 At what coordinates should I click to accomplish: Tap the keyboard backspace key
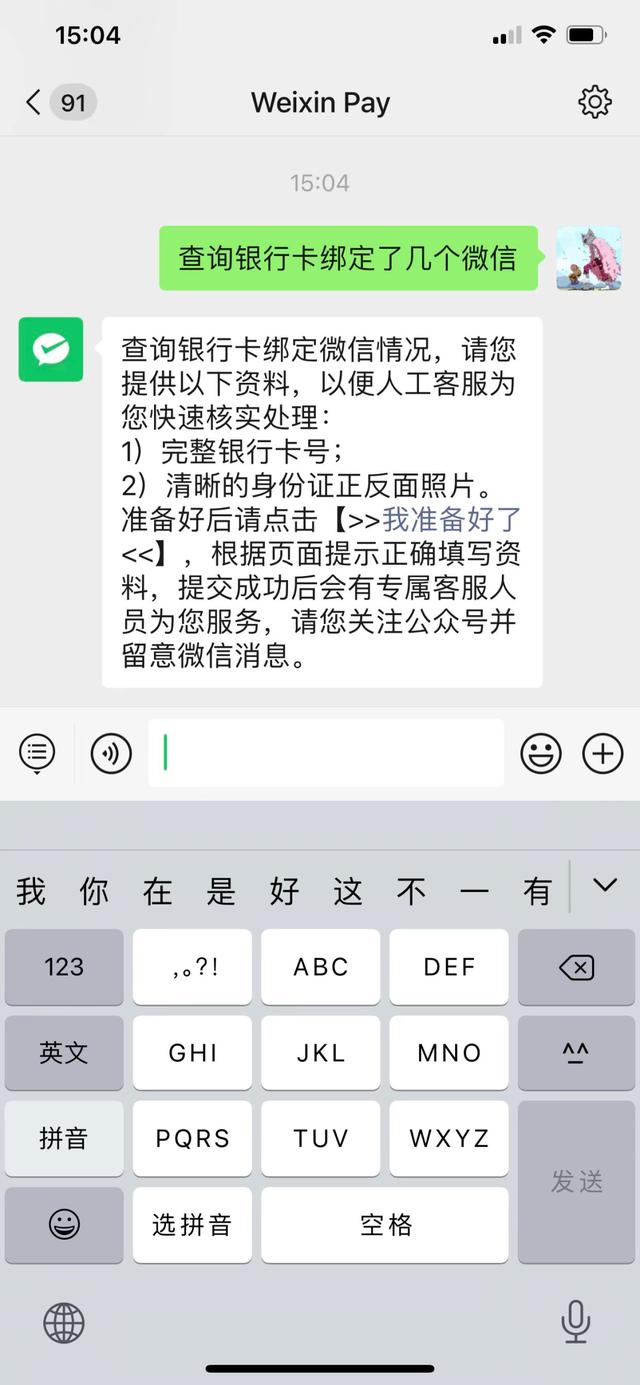click(577, 967)
